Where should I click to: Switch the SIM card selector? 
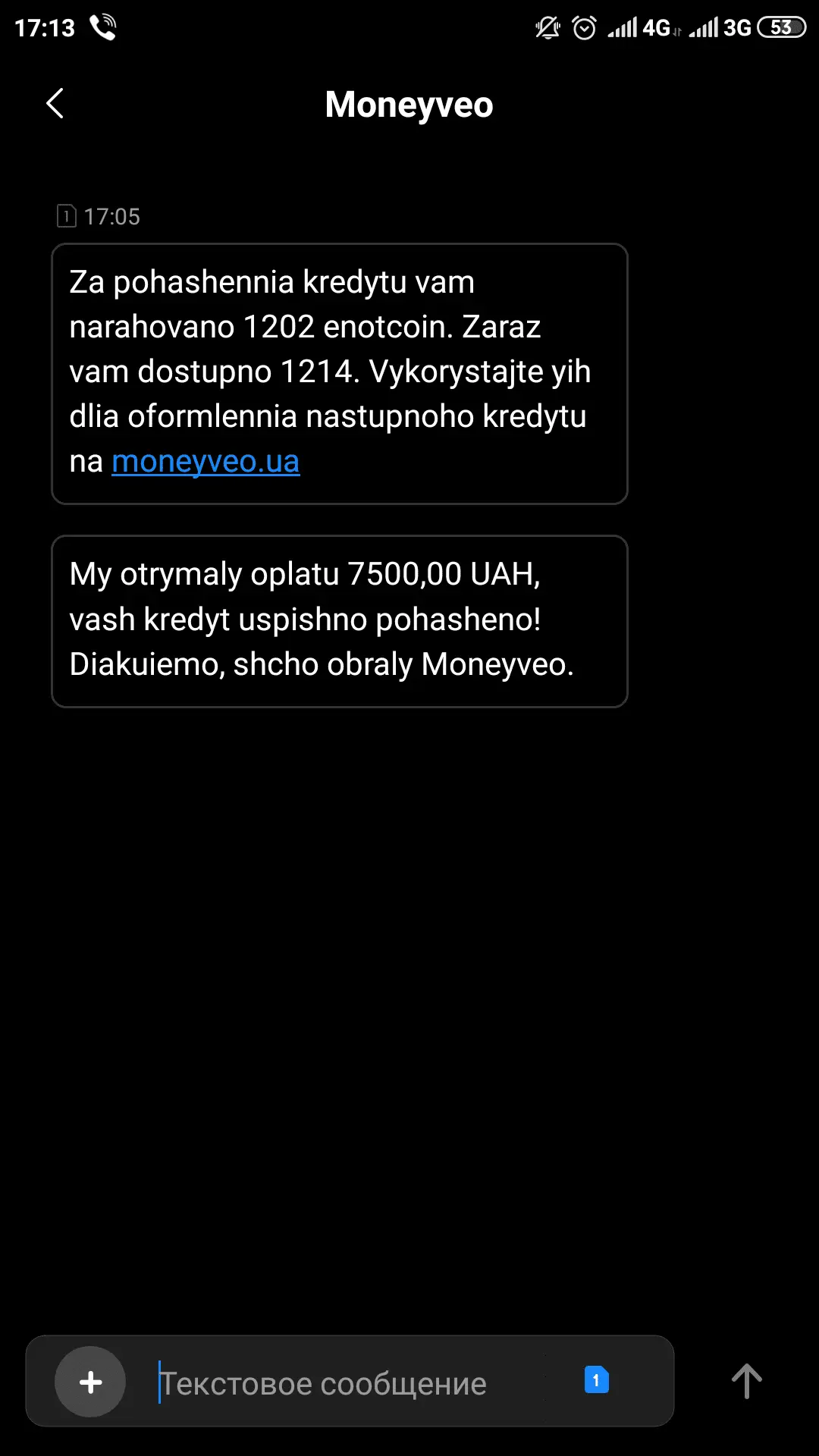tap(596, 1380)
